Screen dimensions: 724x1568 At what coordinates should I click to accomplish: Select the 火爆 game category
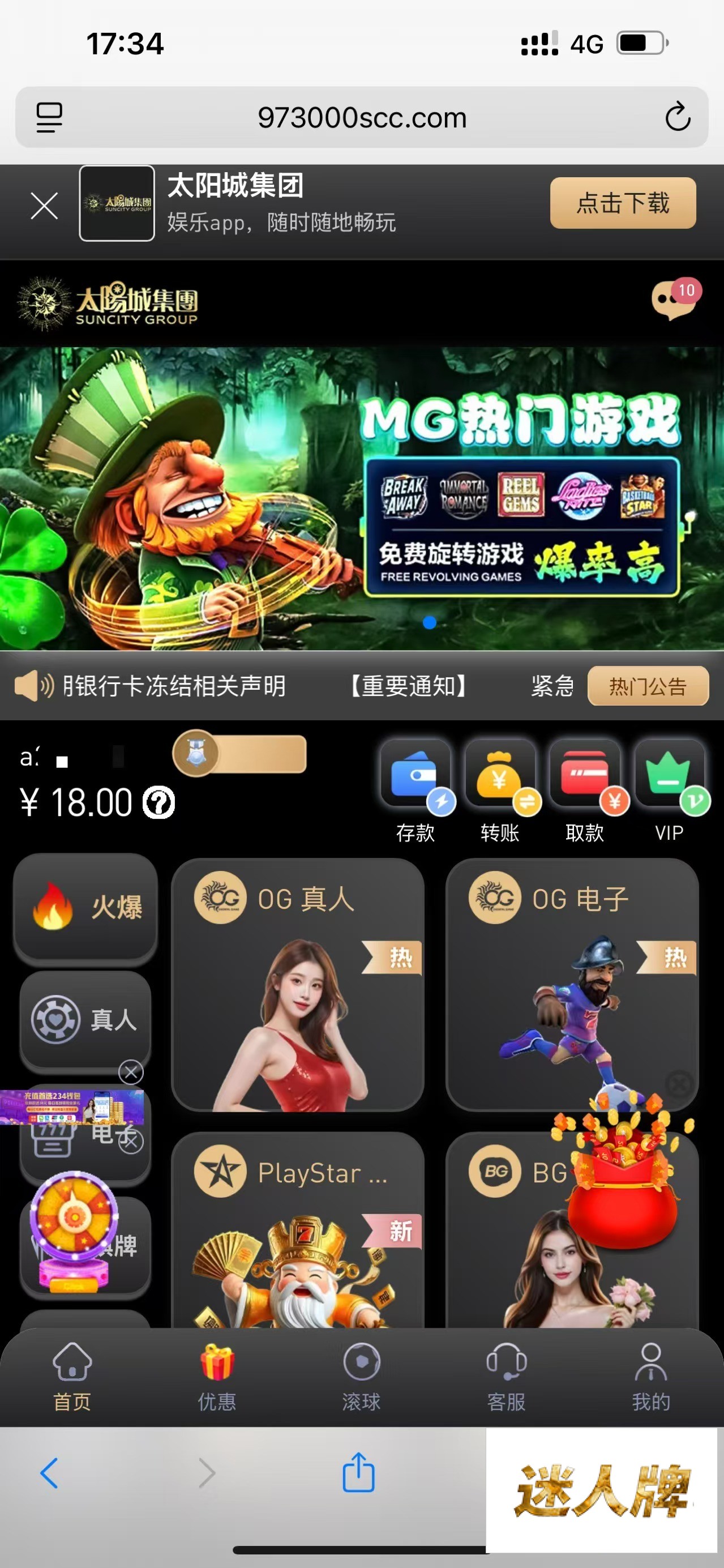point(86,907)
